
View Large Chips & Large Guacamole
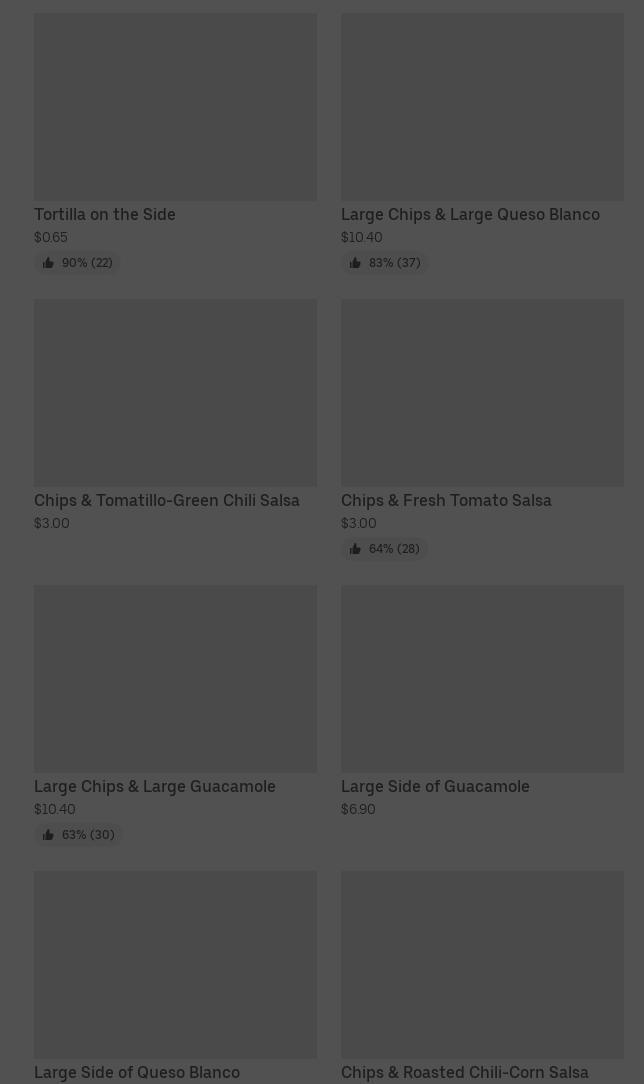175,715
